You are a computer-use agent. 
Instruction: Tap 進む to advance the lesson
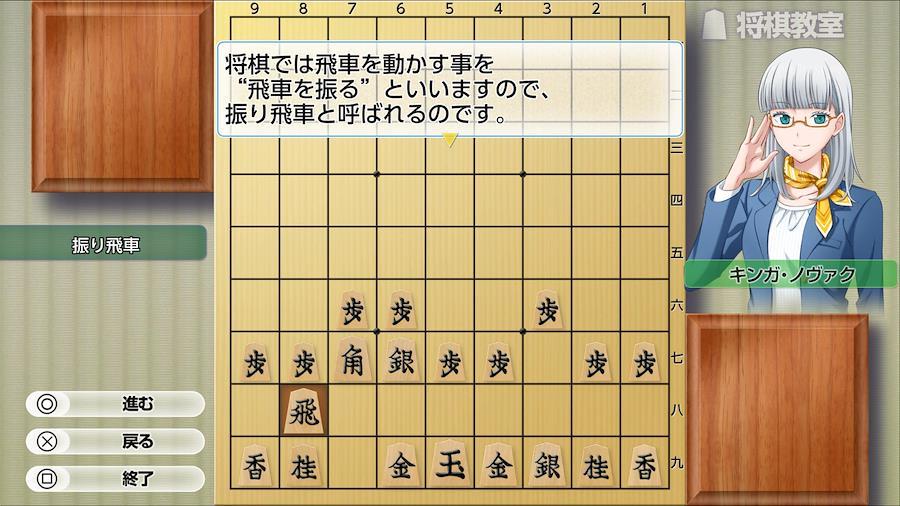(x=115, y=404)
